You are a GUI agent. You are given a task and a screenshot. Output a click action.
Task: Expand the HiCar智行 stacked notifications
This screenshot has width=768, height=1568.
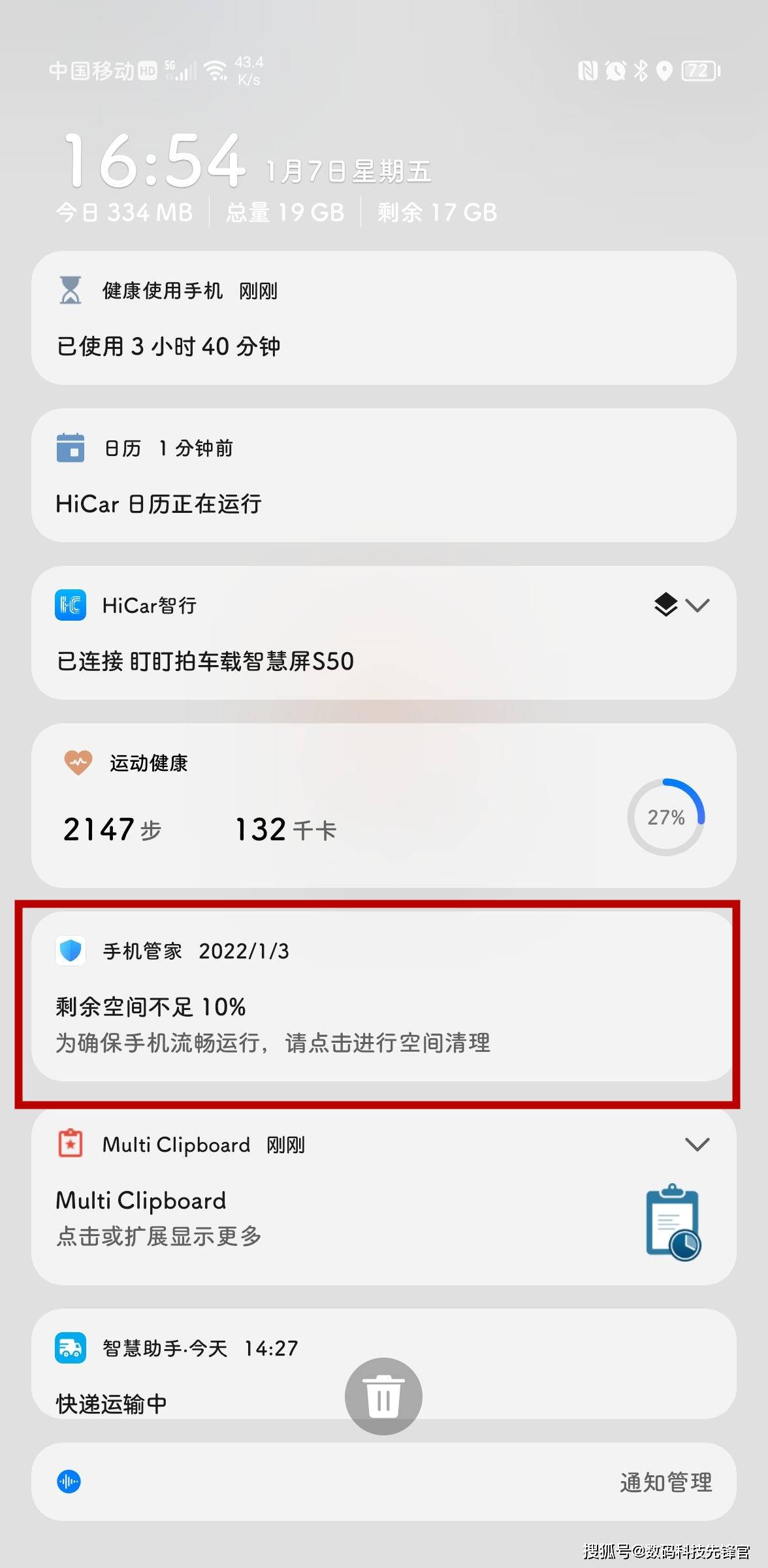[667, 605]
